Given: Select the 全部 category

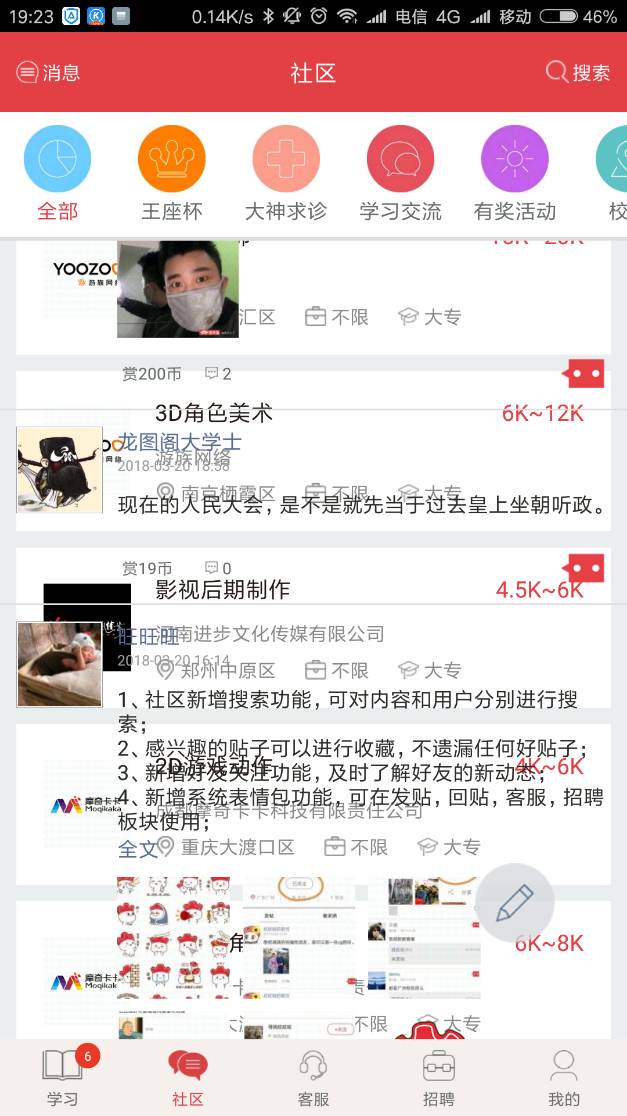Looking at the screenshot, I should pos(57,176).
